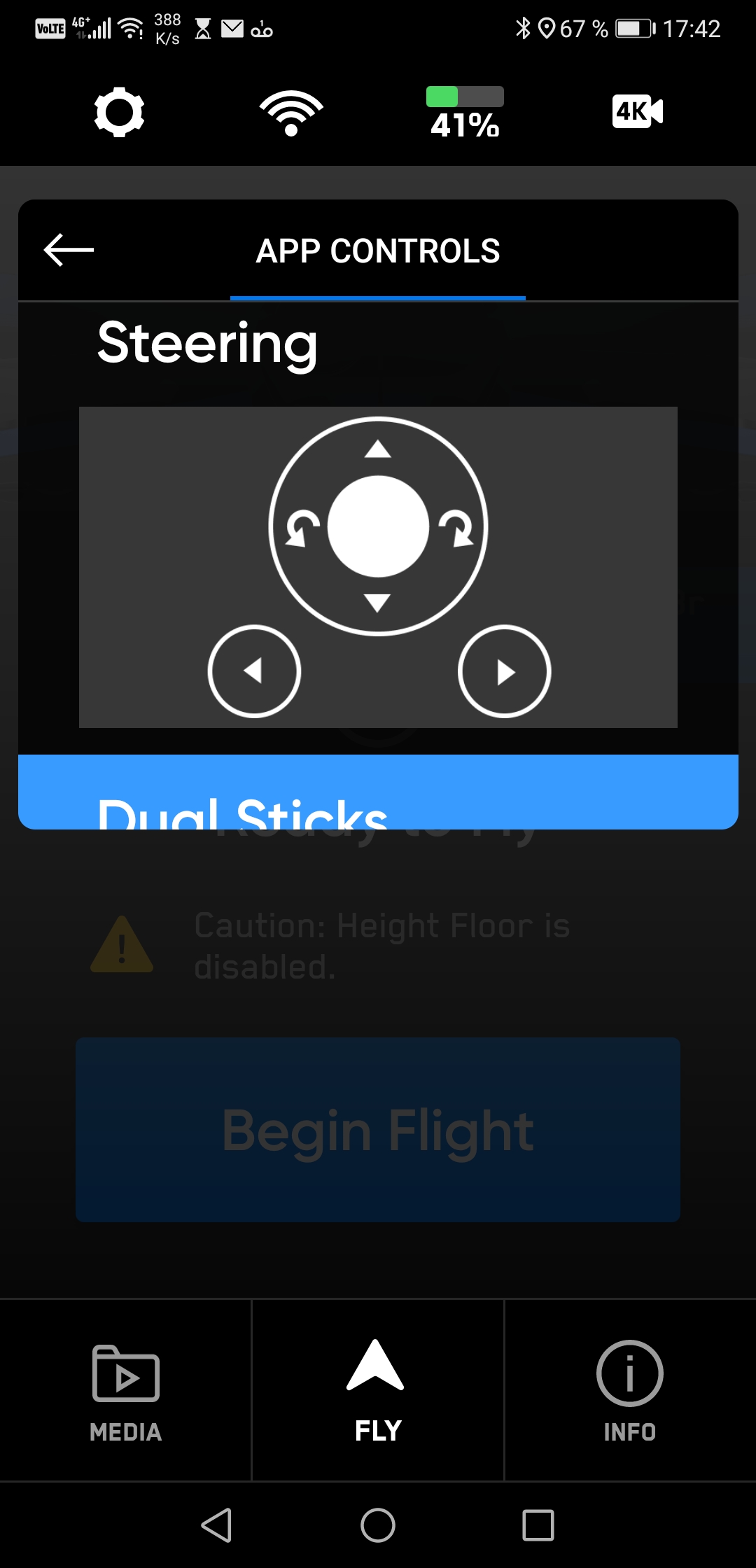Image resolution: width=756 pixels, height=1568 pixels.
Task: Go back from App Controls panel
Action: click(69, 250)
